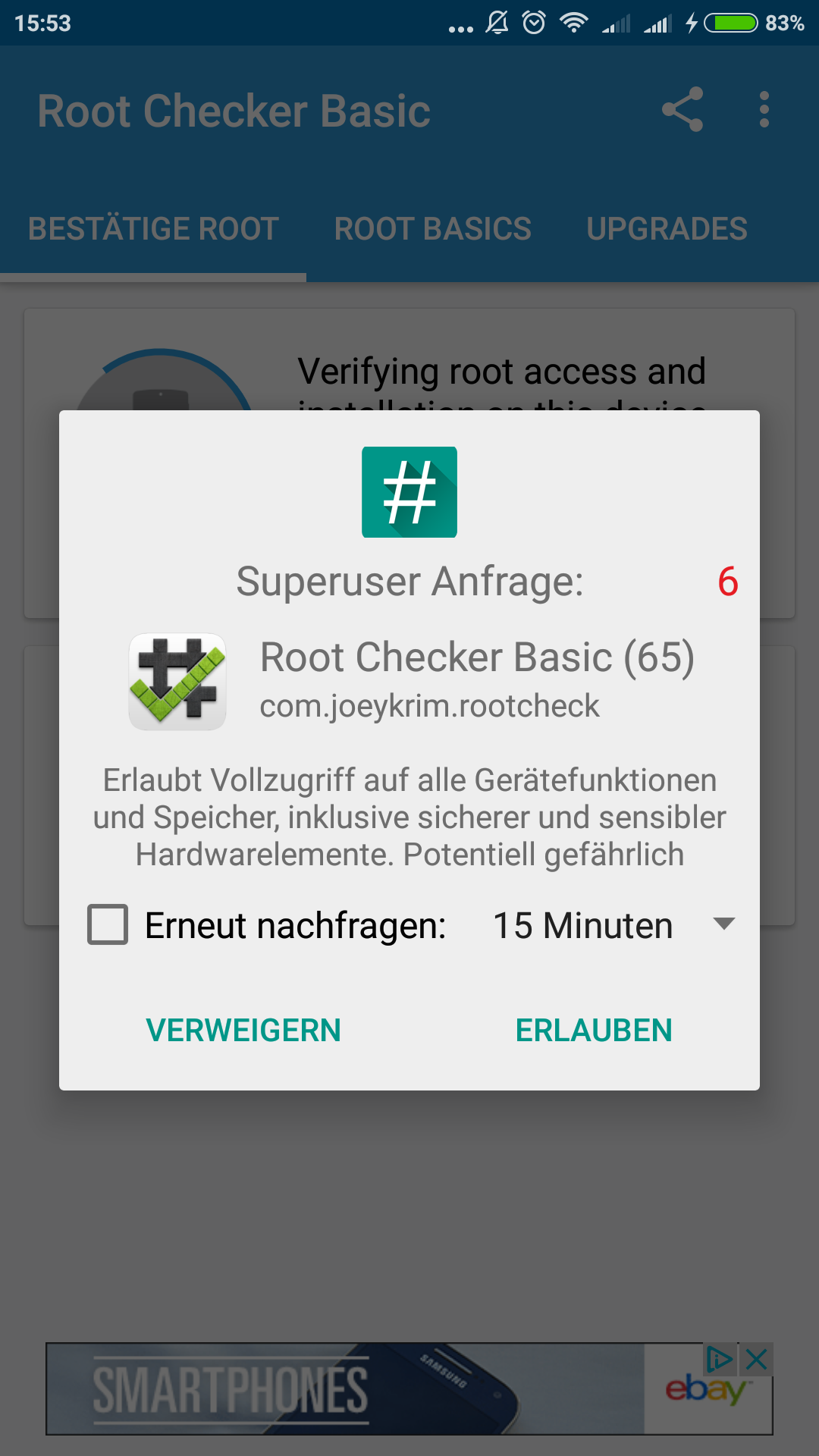The height and width of the screenshot is (1456, 819).
Task: Select the BESTÄTIGE ROOT tab
Action: click(x=153, y=229)
